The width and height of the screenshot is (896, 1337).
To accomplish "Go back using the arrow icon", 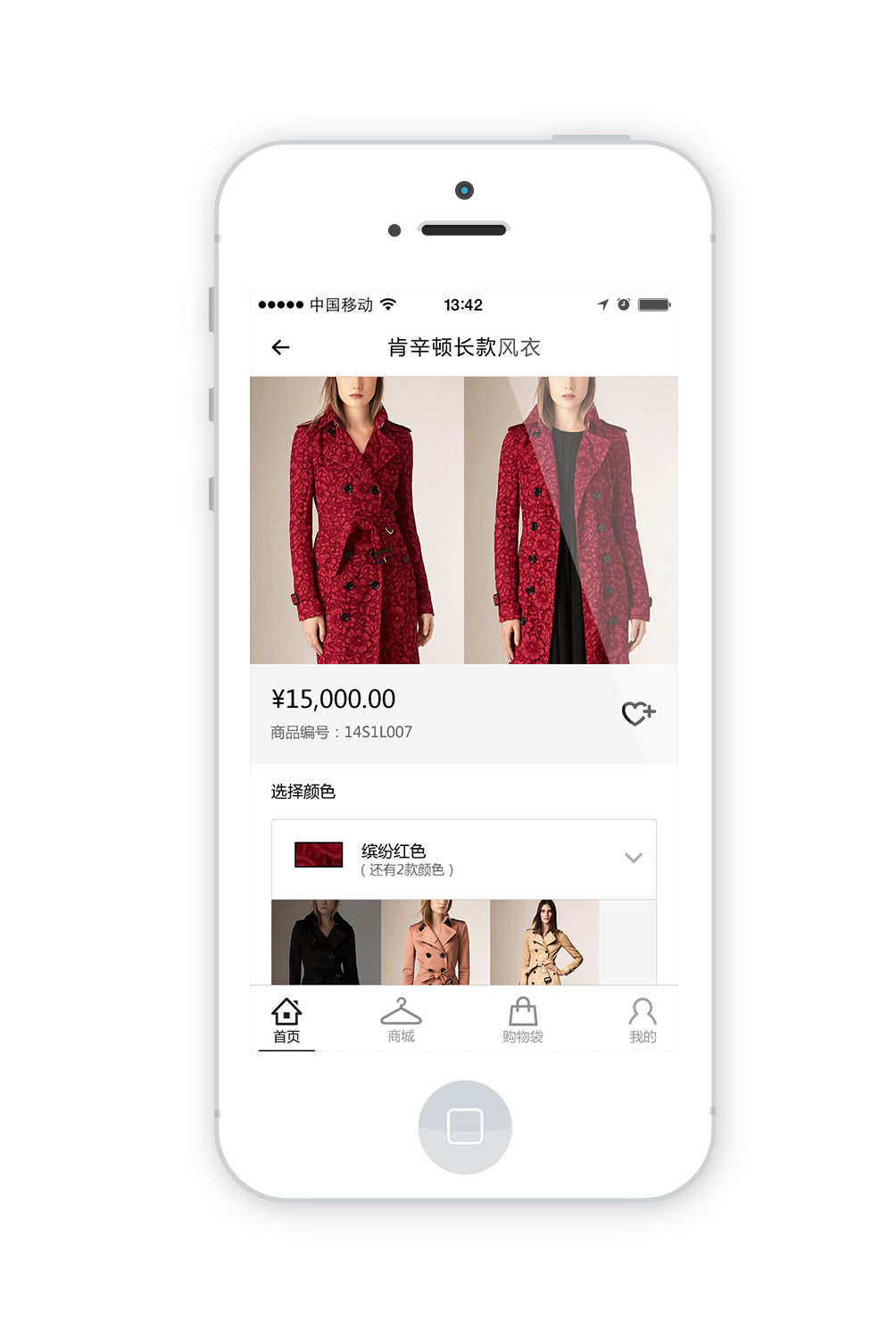I will click(x=280, y=347).
